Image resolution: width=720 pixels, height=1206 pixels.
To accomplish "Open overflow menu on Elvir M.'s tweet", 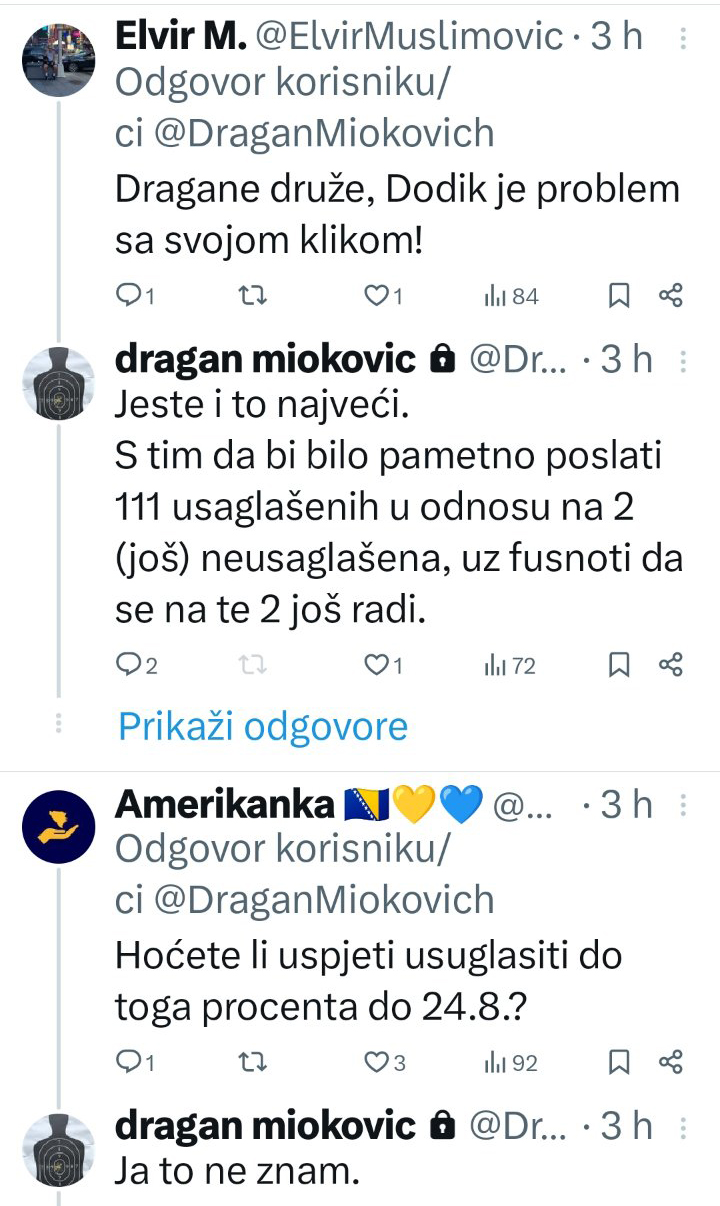I will tap(683, 38).
